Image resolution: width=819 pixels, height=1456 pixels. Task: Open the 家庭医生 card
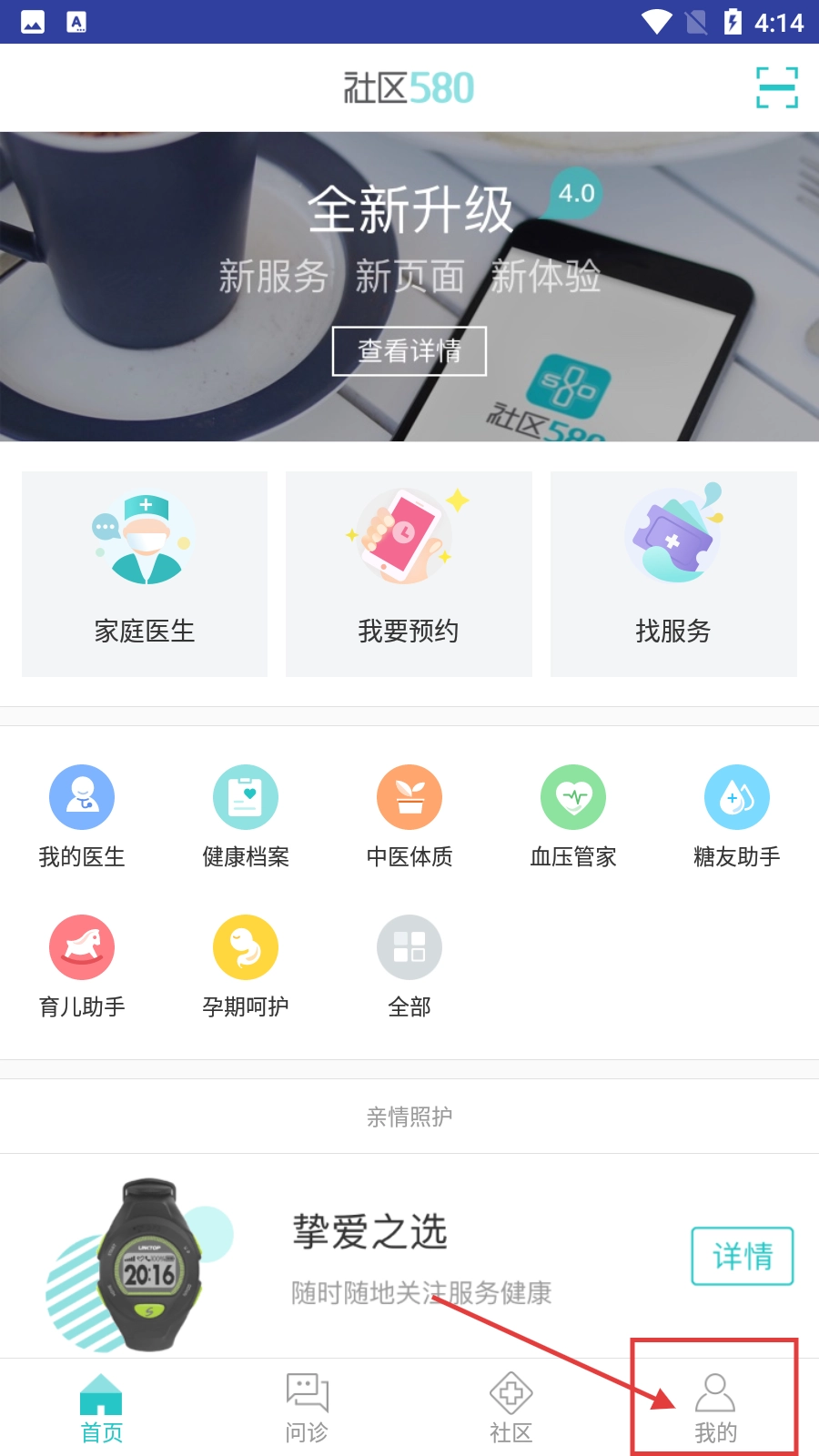[145, 573]
